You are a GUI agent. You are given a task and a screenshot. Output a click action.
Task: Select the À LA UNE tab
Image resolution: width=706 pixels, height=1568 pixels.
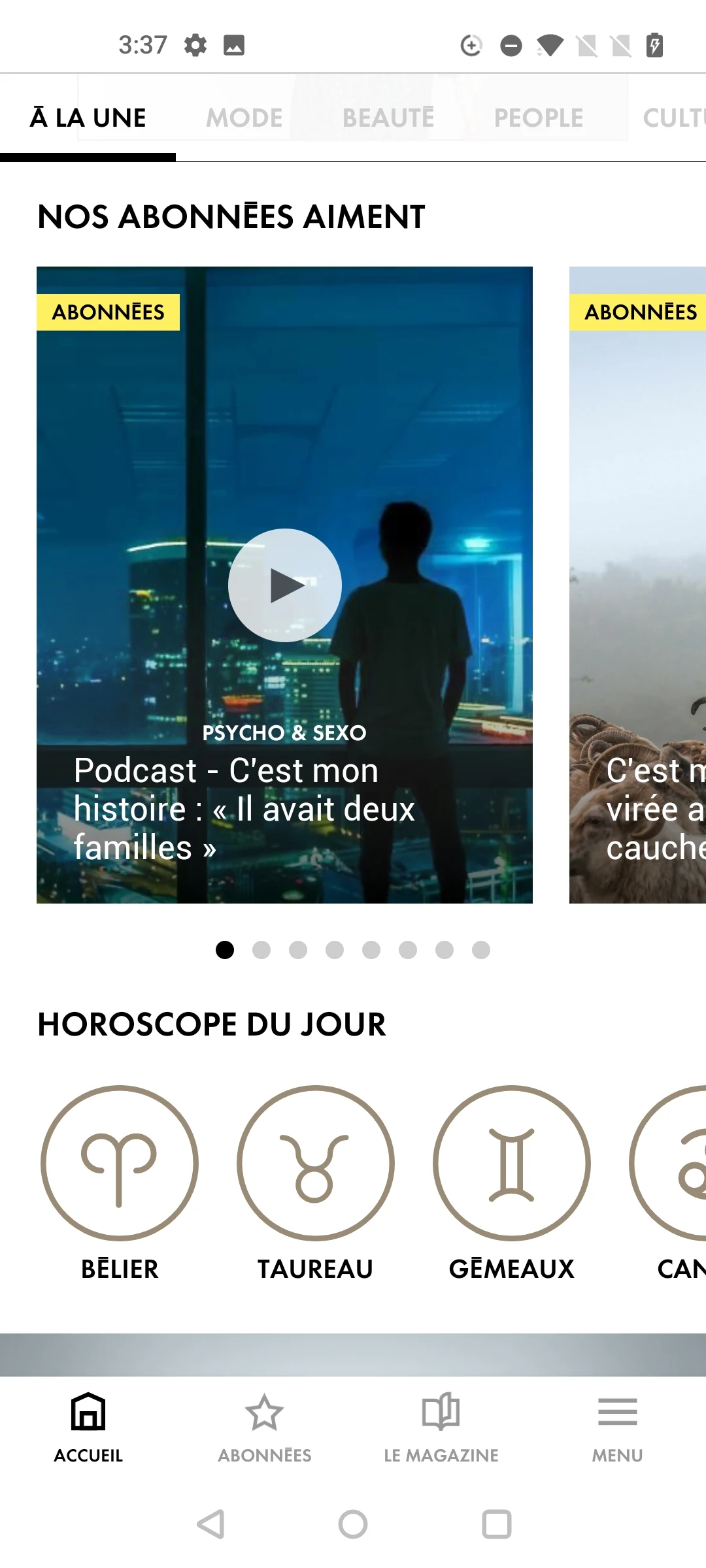click(x=88, y=118)
